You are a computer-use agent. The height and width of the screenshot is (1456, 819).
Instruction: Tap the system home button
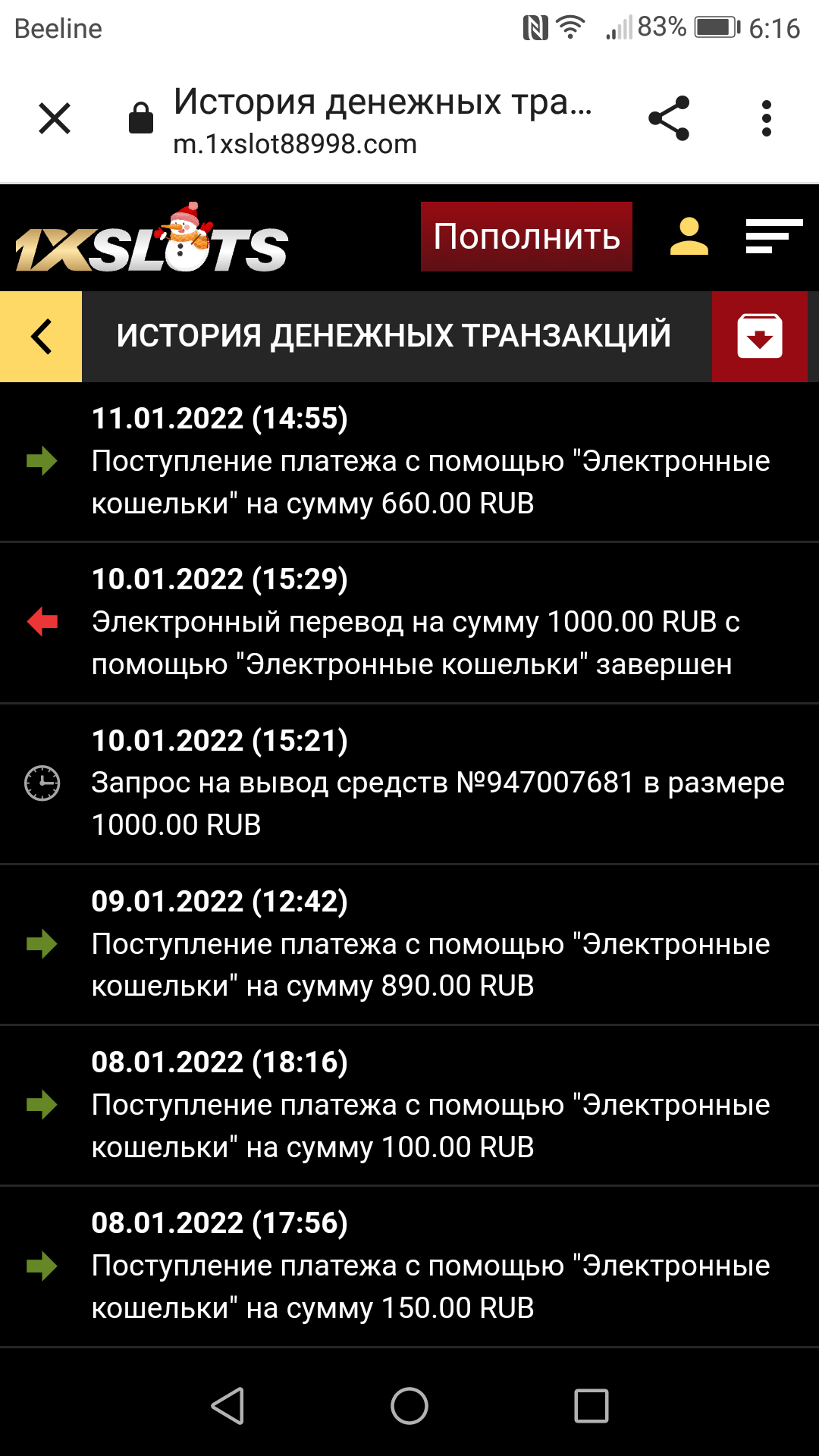pyautogui.click(x=409, y=1406)
